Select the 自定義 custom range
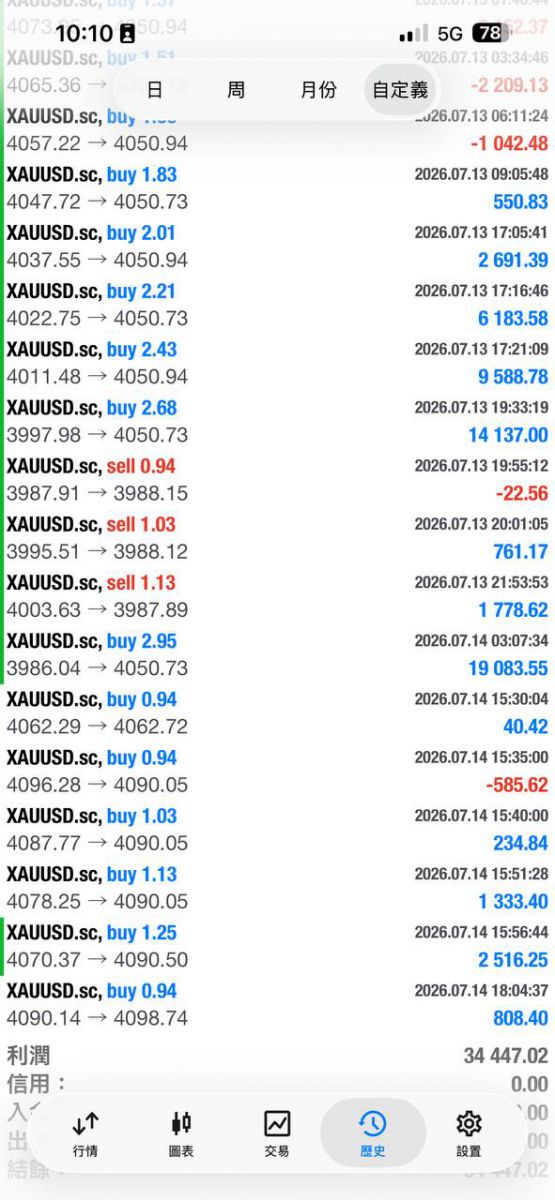 pos(400,90)
